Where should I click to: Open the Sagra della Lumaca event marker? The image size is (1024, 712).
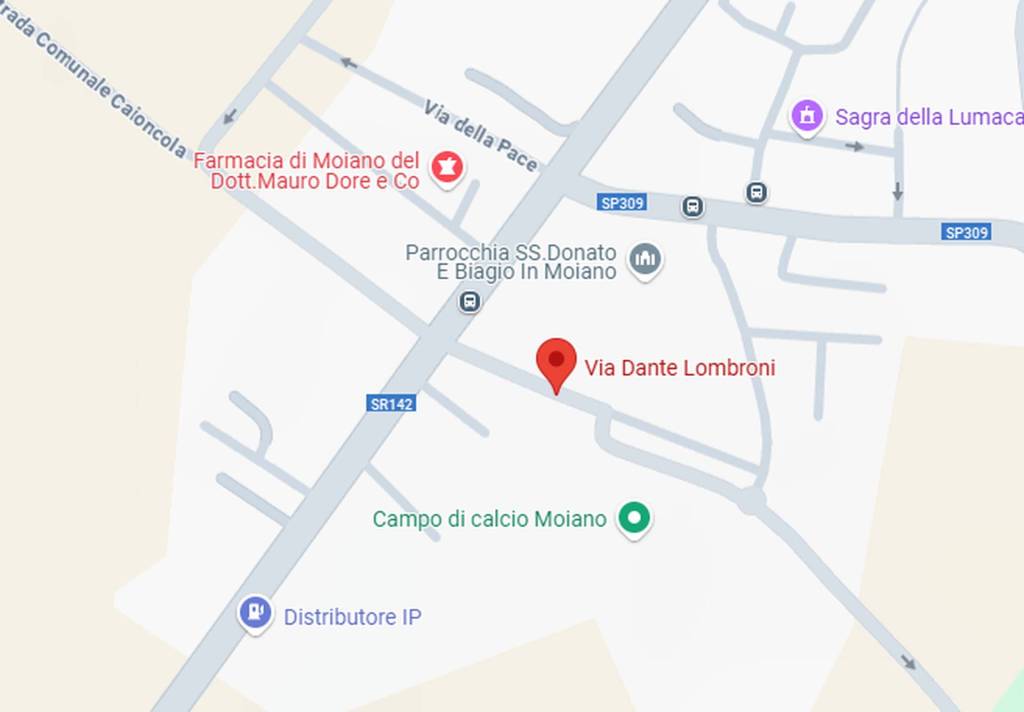[806, 116]
